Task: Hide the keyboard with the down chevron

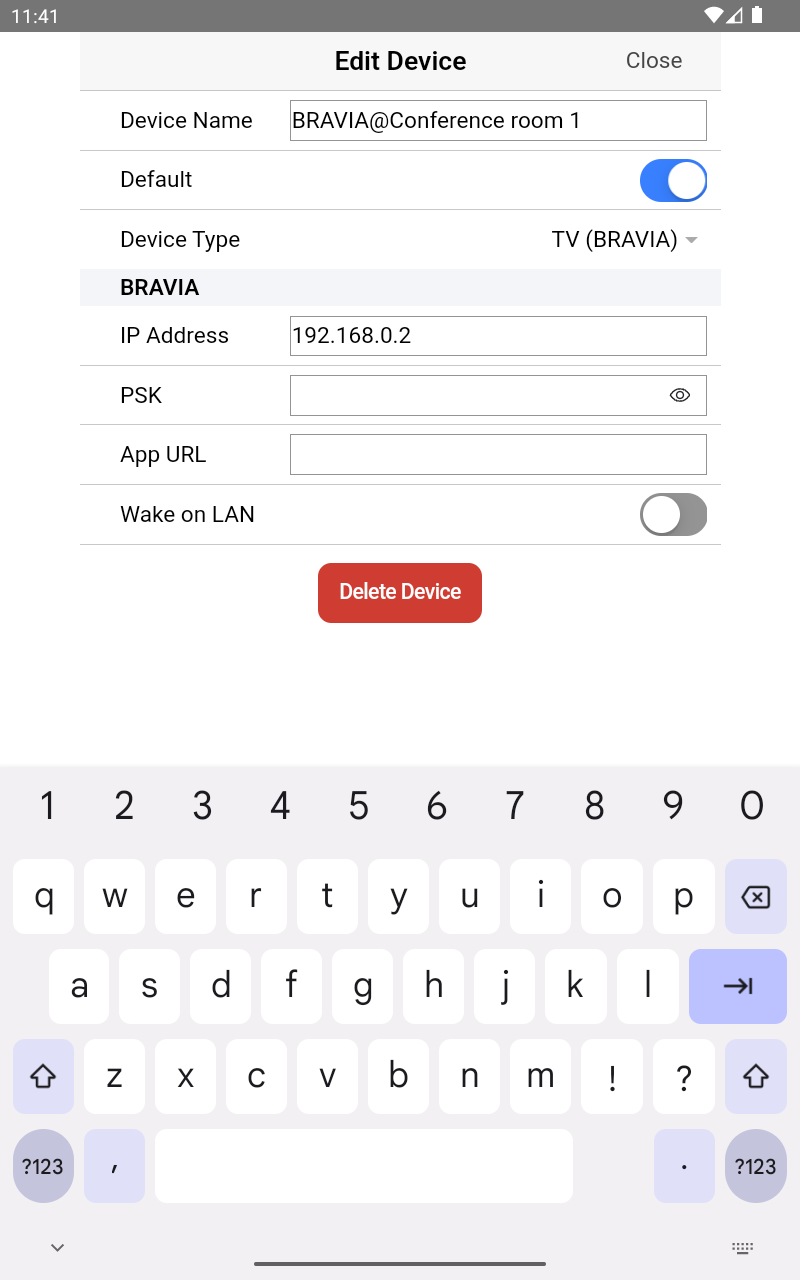Action: tap(58, 1247)
